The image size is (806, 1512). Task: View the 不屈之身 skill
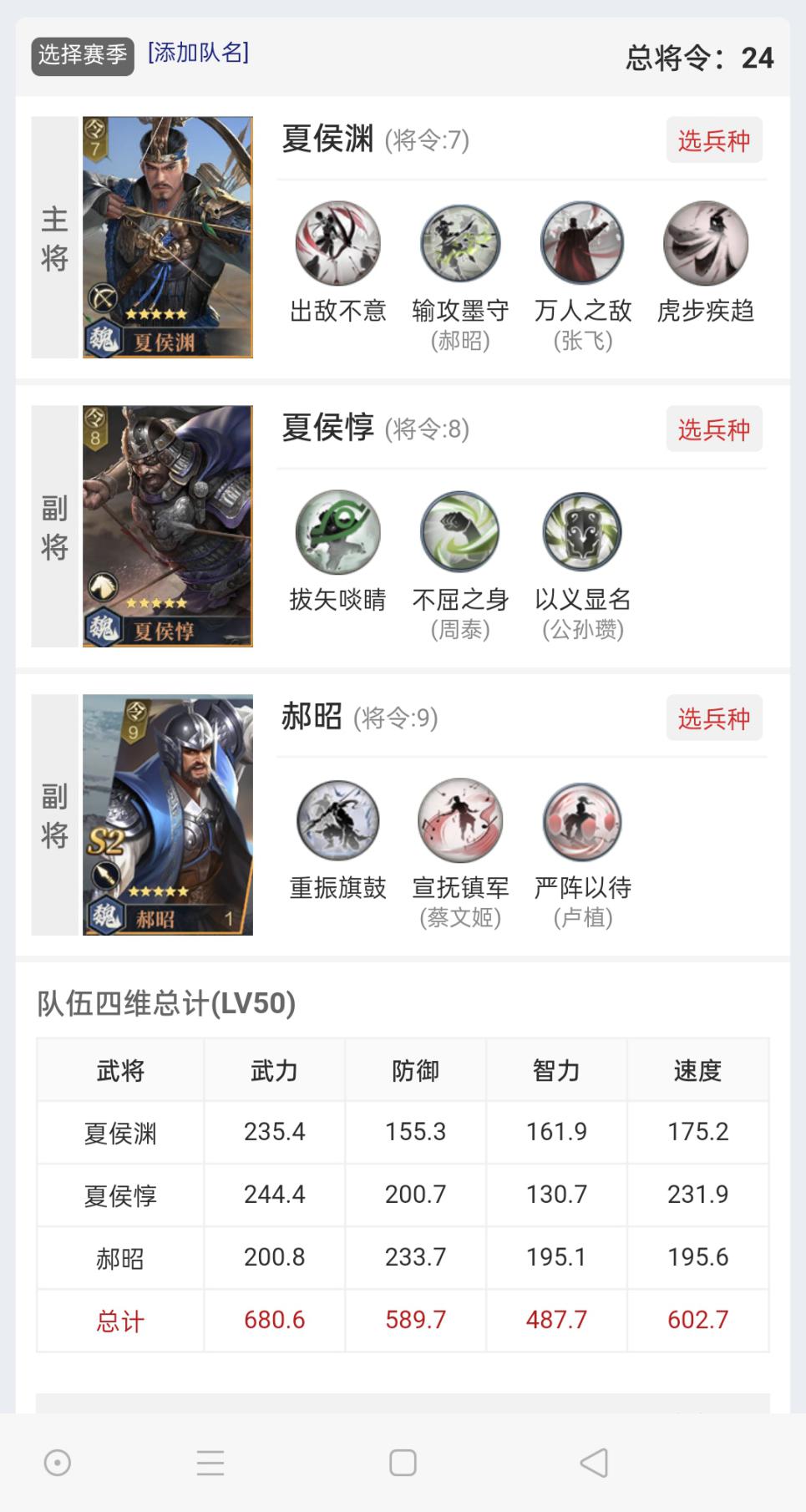tap(460, 532)
